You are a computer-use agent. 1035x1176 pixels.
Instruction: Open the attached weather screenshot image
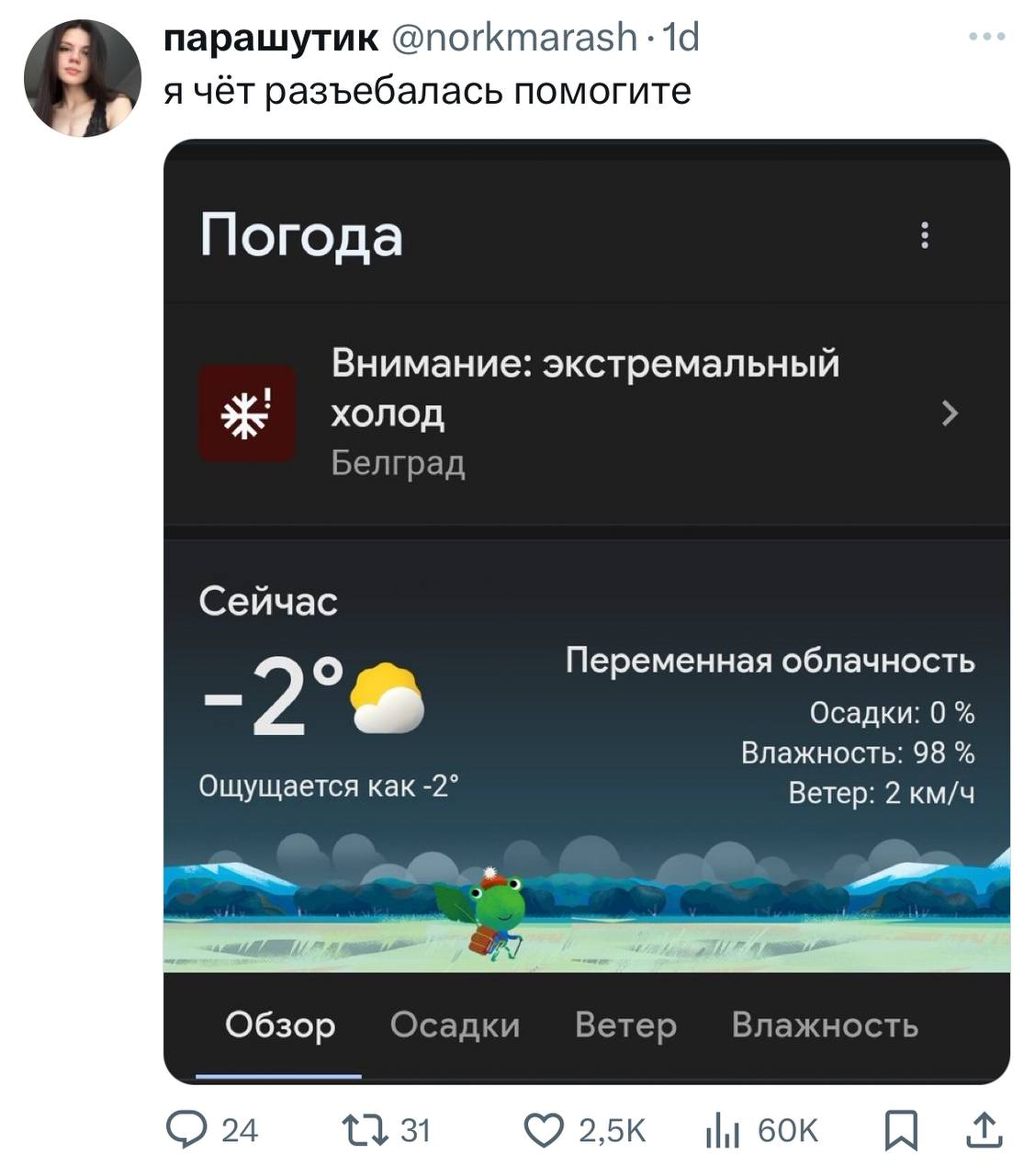(586, 611)
